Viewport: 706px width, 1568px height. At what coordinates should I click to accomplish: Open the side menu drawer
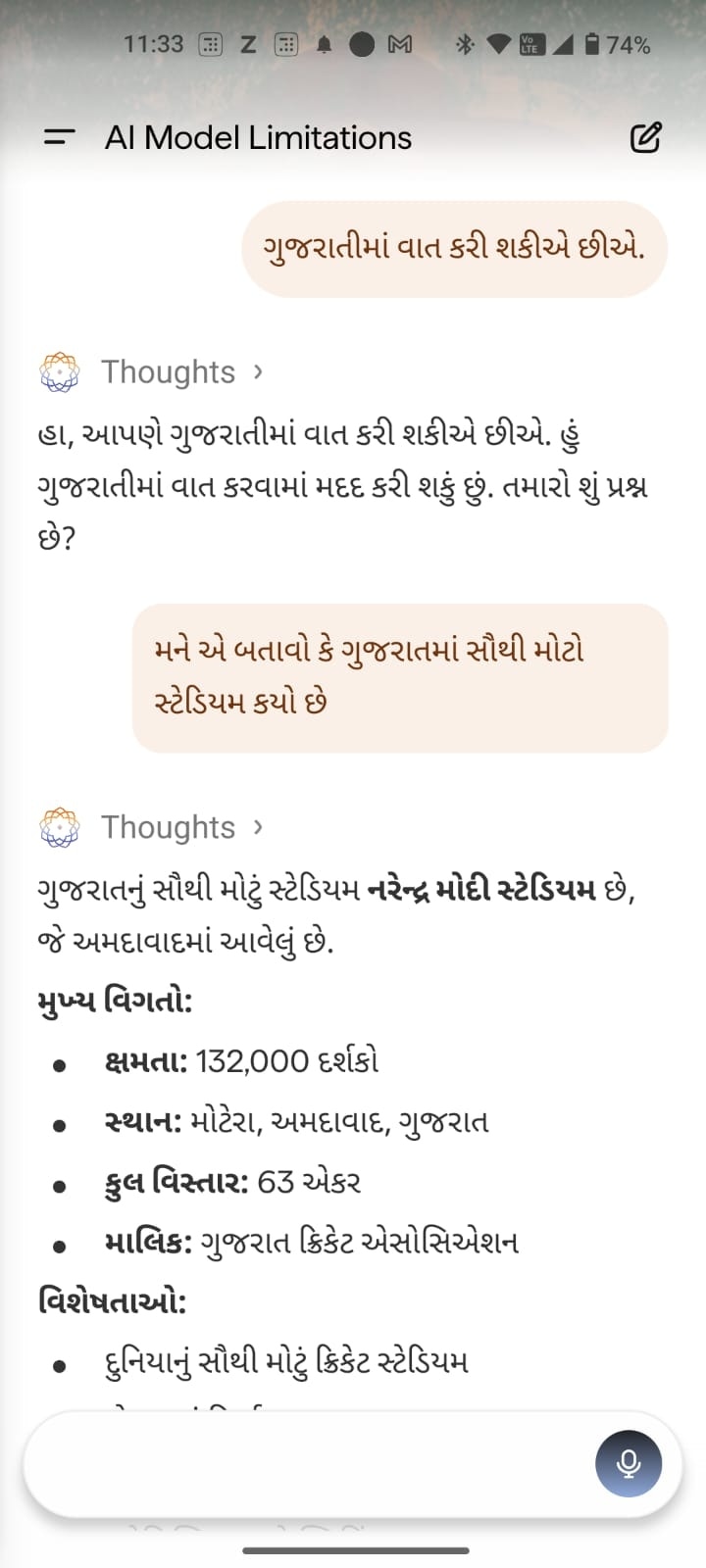[x=60, y=138]
